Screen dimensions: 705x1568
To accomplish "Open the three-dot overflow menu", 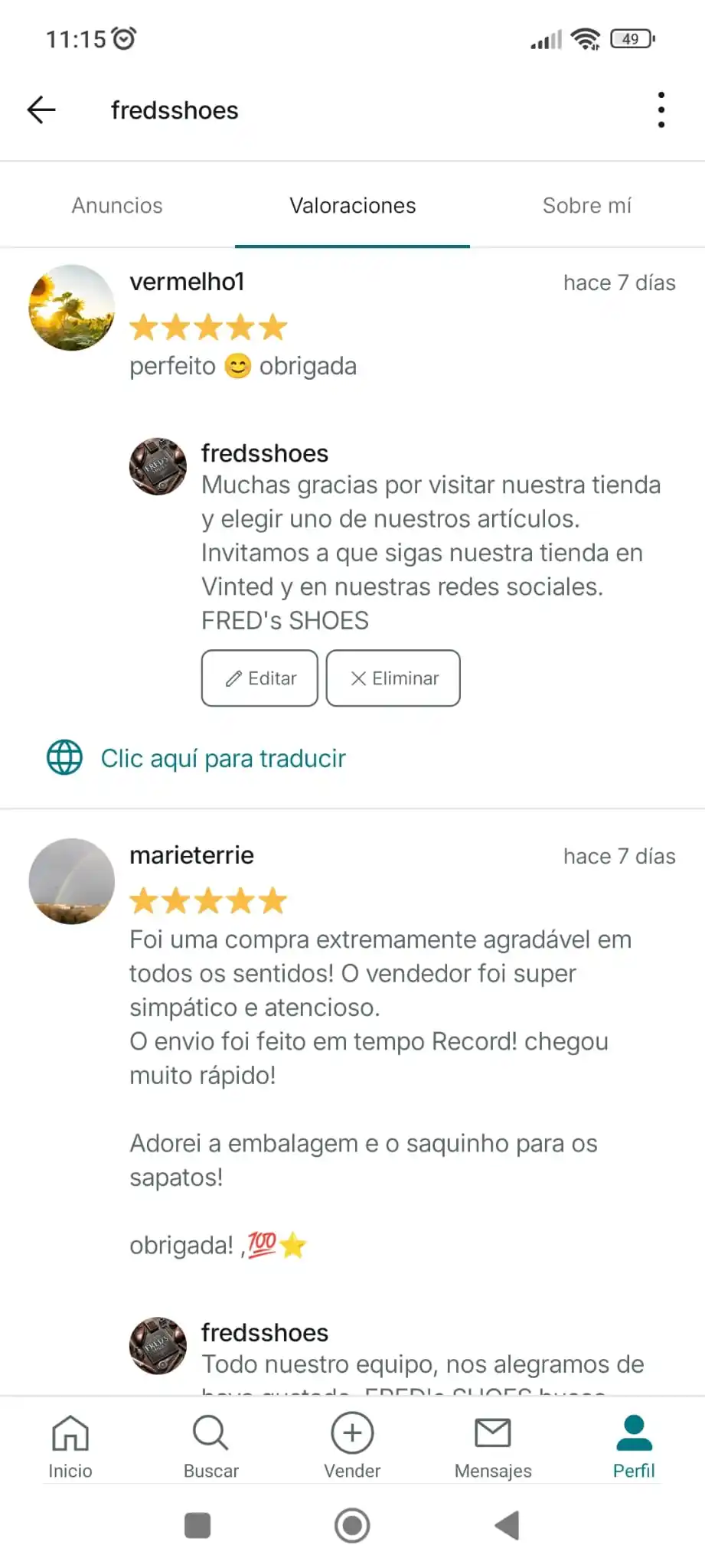I will 661,110.
